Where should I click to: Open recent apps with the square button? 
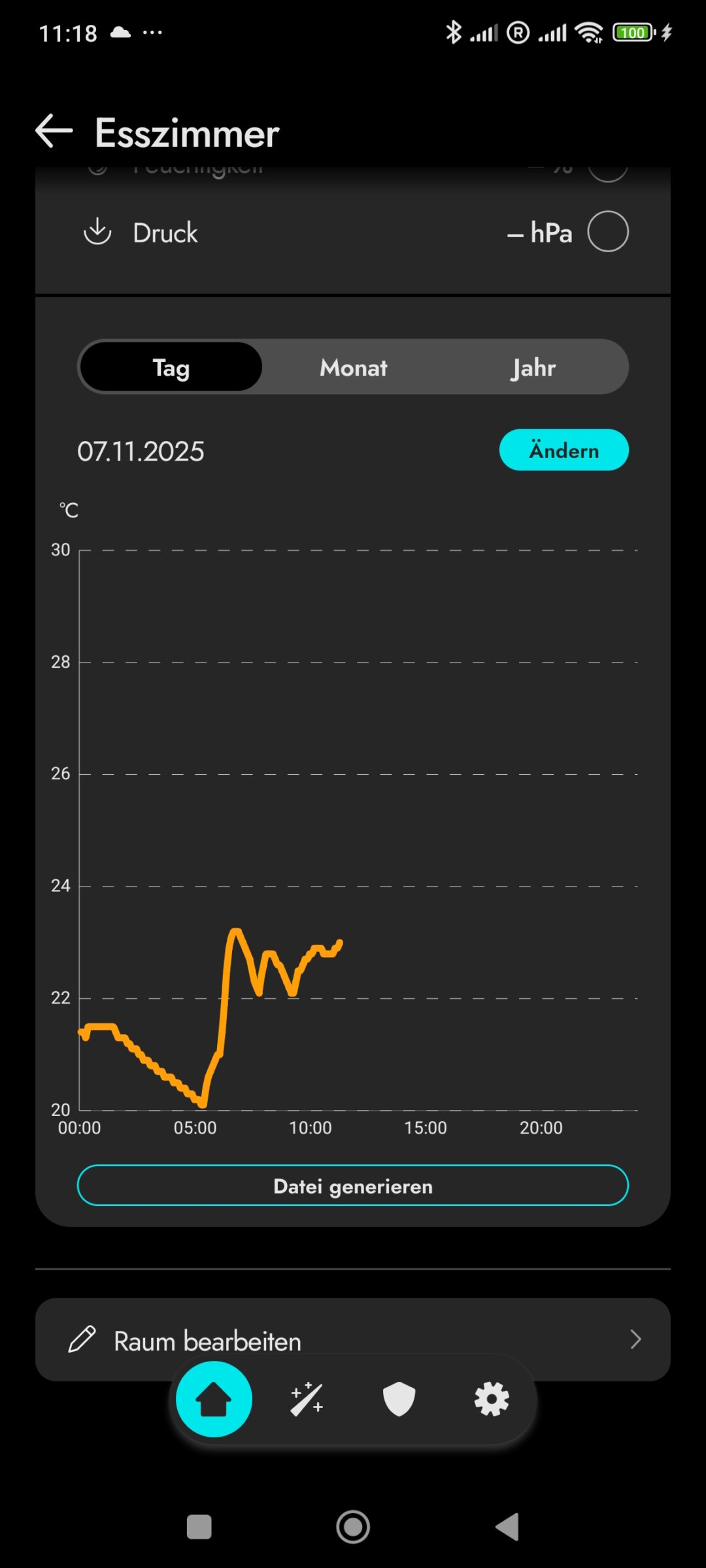coord(199,1527)
